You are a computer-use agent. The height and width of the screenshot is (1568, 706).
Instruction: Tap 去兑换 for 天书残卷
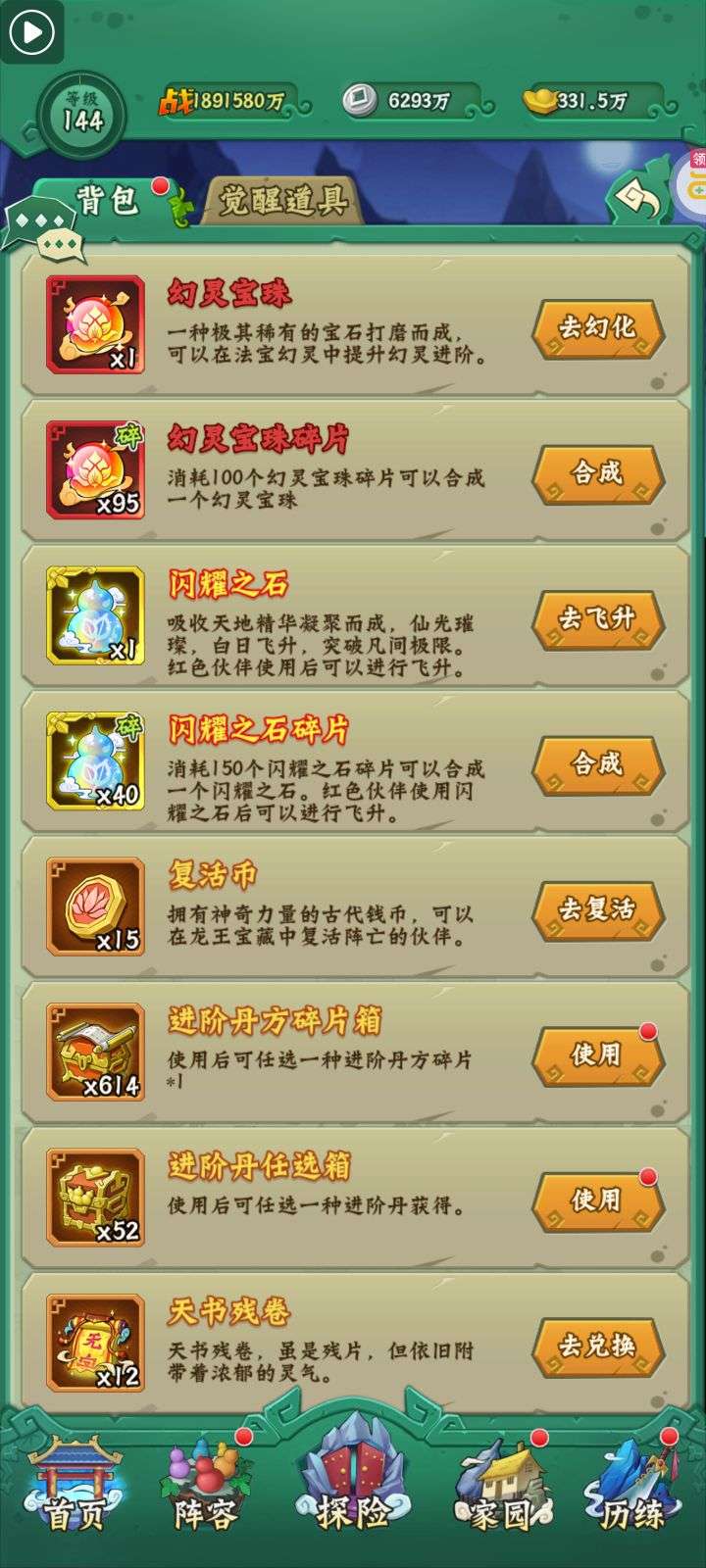[x=597, y=1346]
